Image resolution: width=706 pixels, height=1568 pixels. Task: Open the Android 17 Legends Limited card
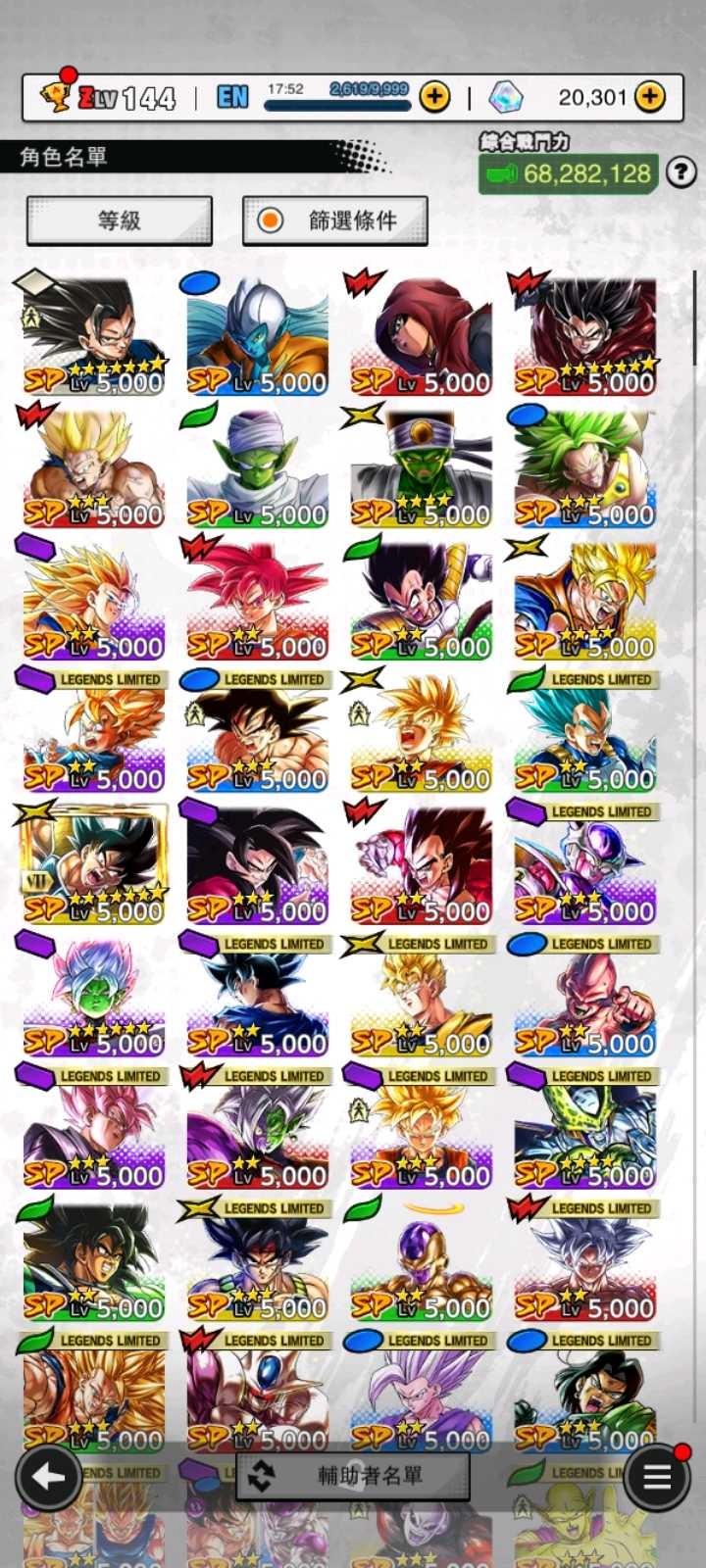click(584, 1394)
